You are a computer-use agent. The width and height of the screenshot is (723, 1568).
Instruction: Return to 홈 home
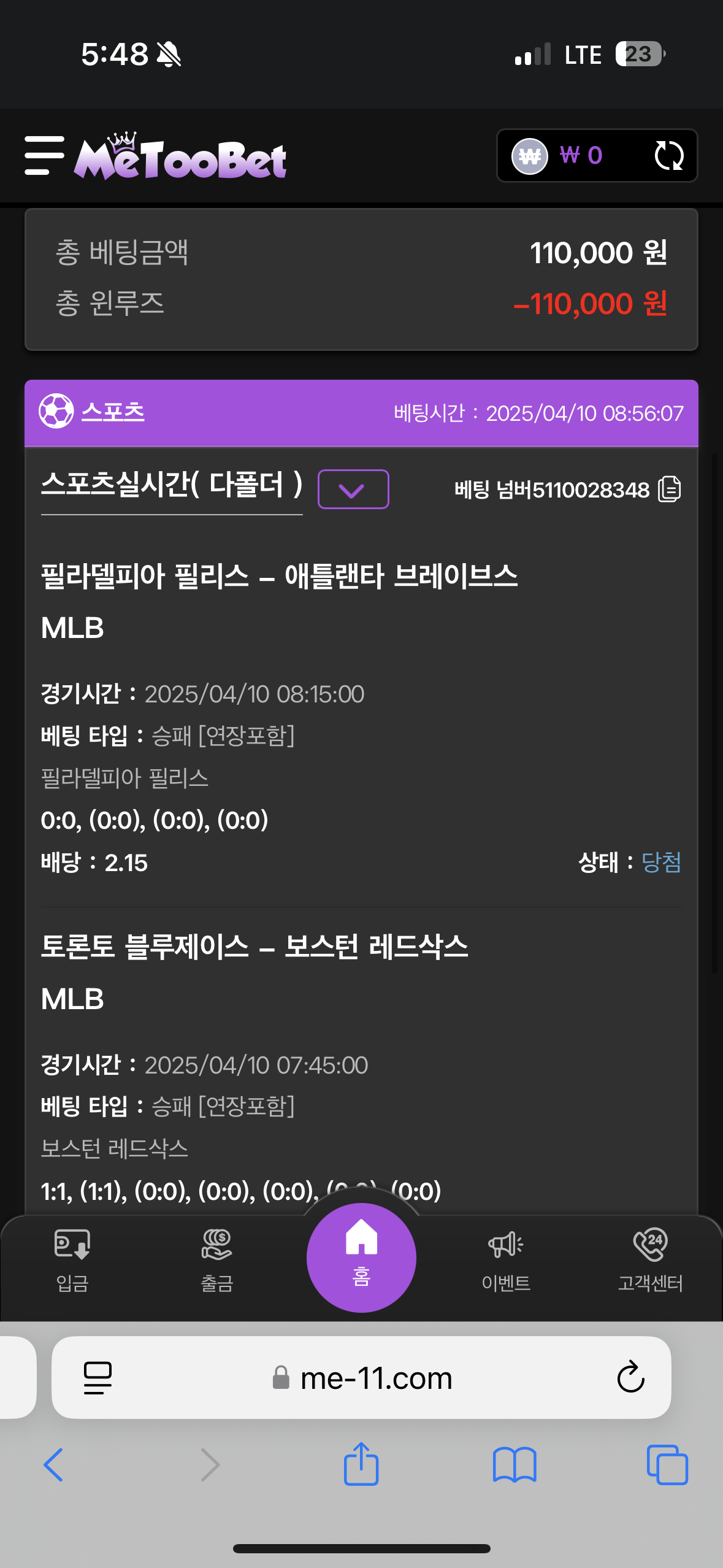(x=361, y=1258)
